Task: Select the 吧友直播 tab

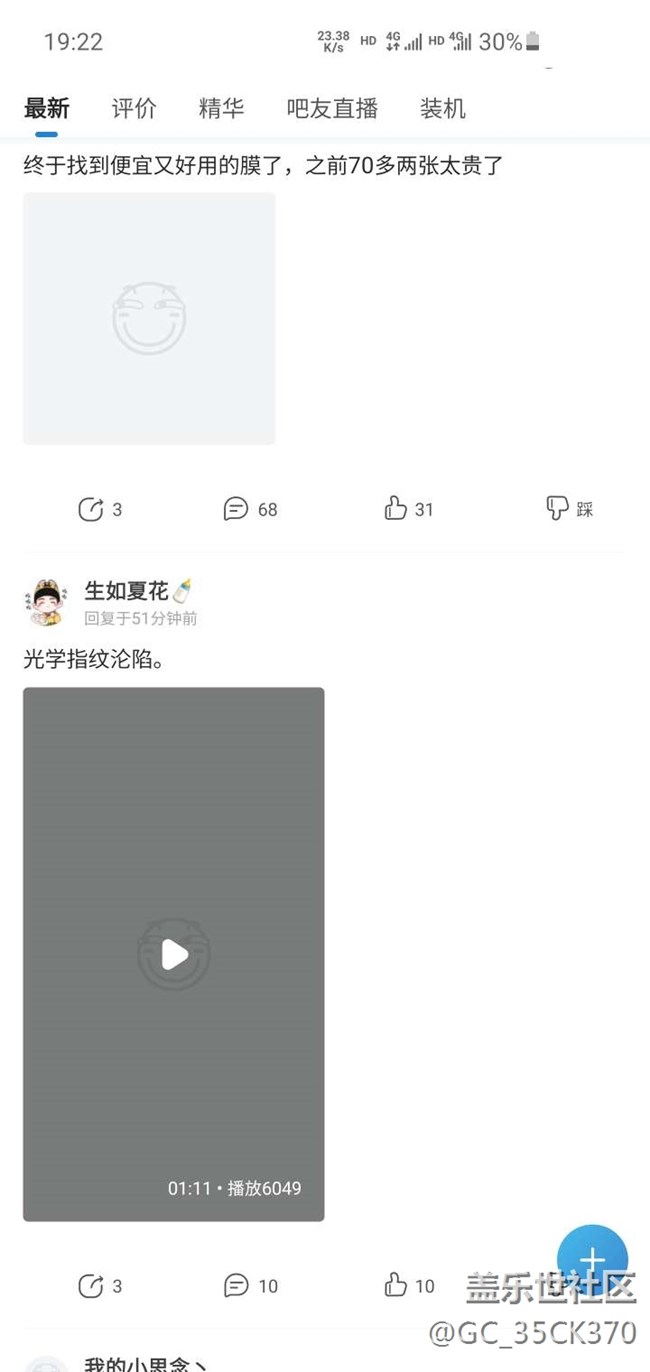Action: click(x=332, y=108)
